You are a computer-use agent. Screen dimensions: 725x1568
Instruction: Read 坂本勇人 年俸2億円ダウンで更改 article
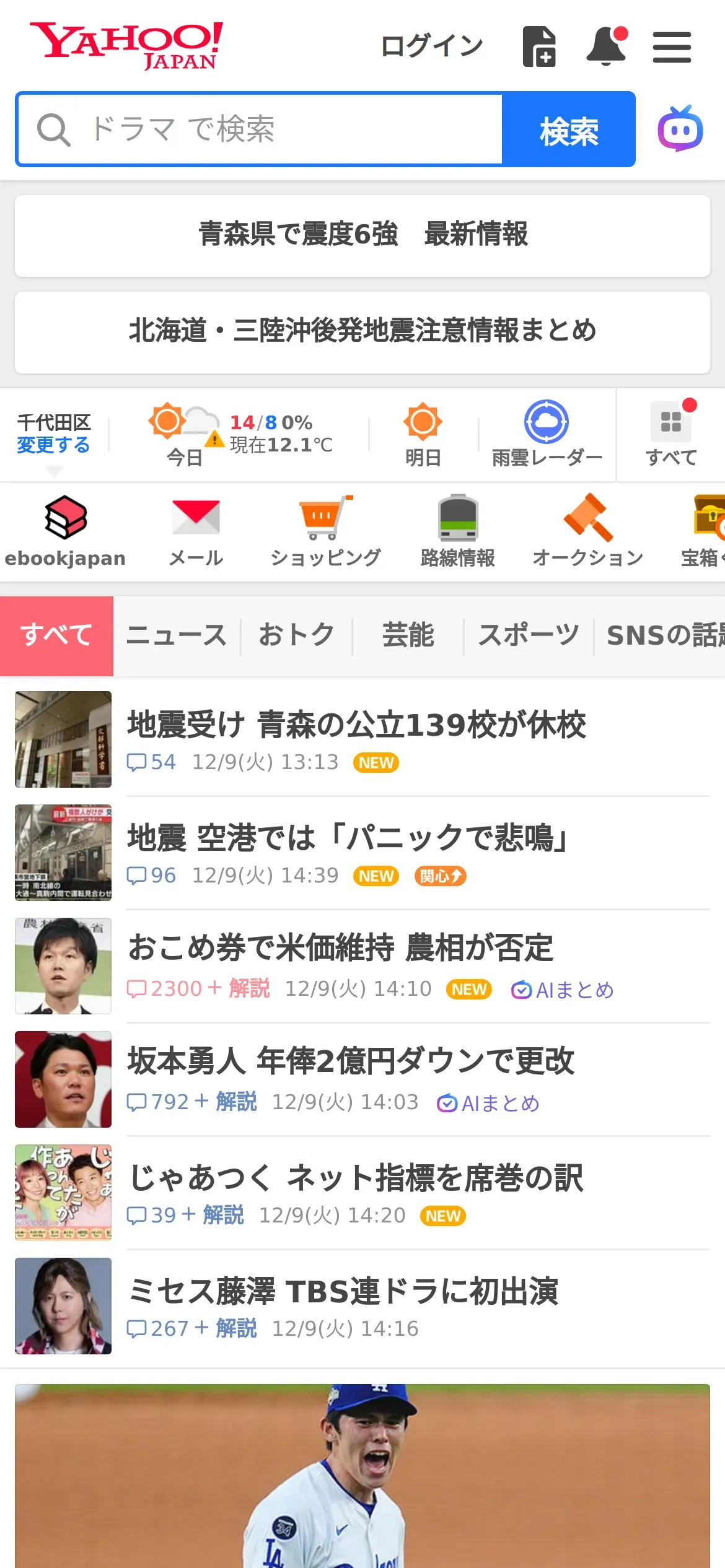pos(351,1061)
